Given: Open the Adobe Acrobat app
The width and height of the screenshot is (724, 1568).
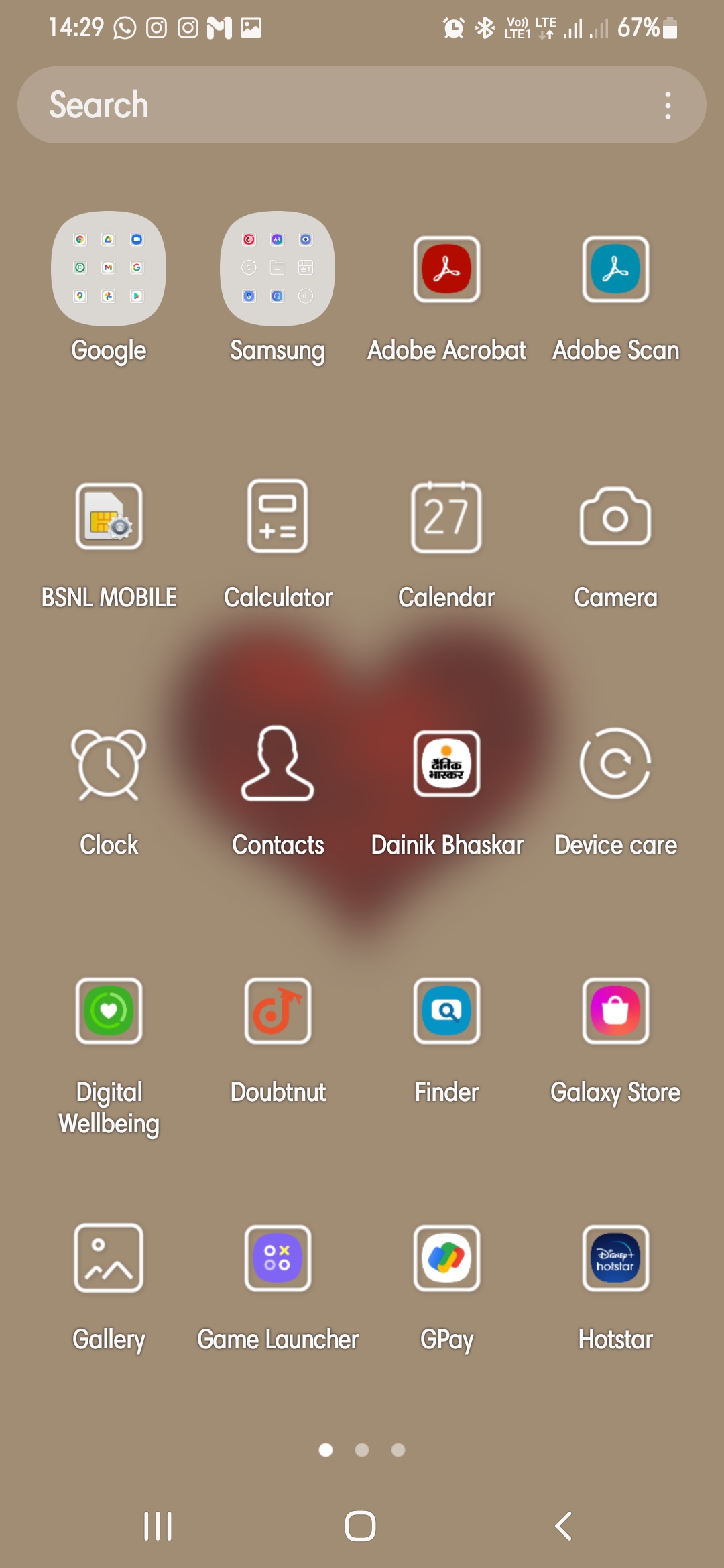Looking at the screenshot, I should pyautogui.click(x=446, y=268).
